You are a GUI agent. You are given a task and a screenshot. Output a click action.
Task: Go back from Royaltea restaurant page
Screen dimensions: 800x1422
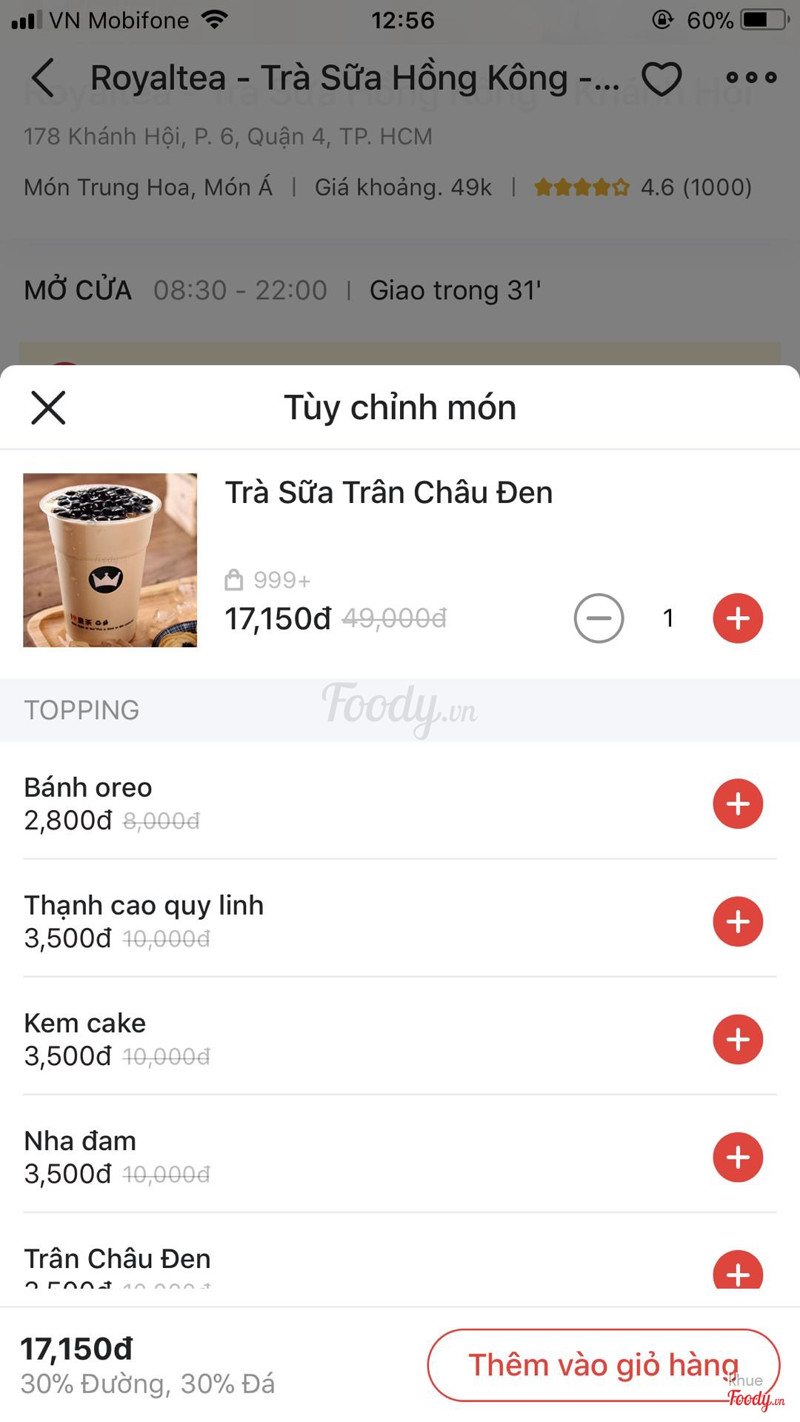pos(43,78)
